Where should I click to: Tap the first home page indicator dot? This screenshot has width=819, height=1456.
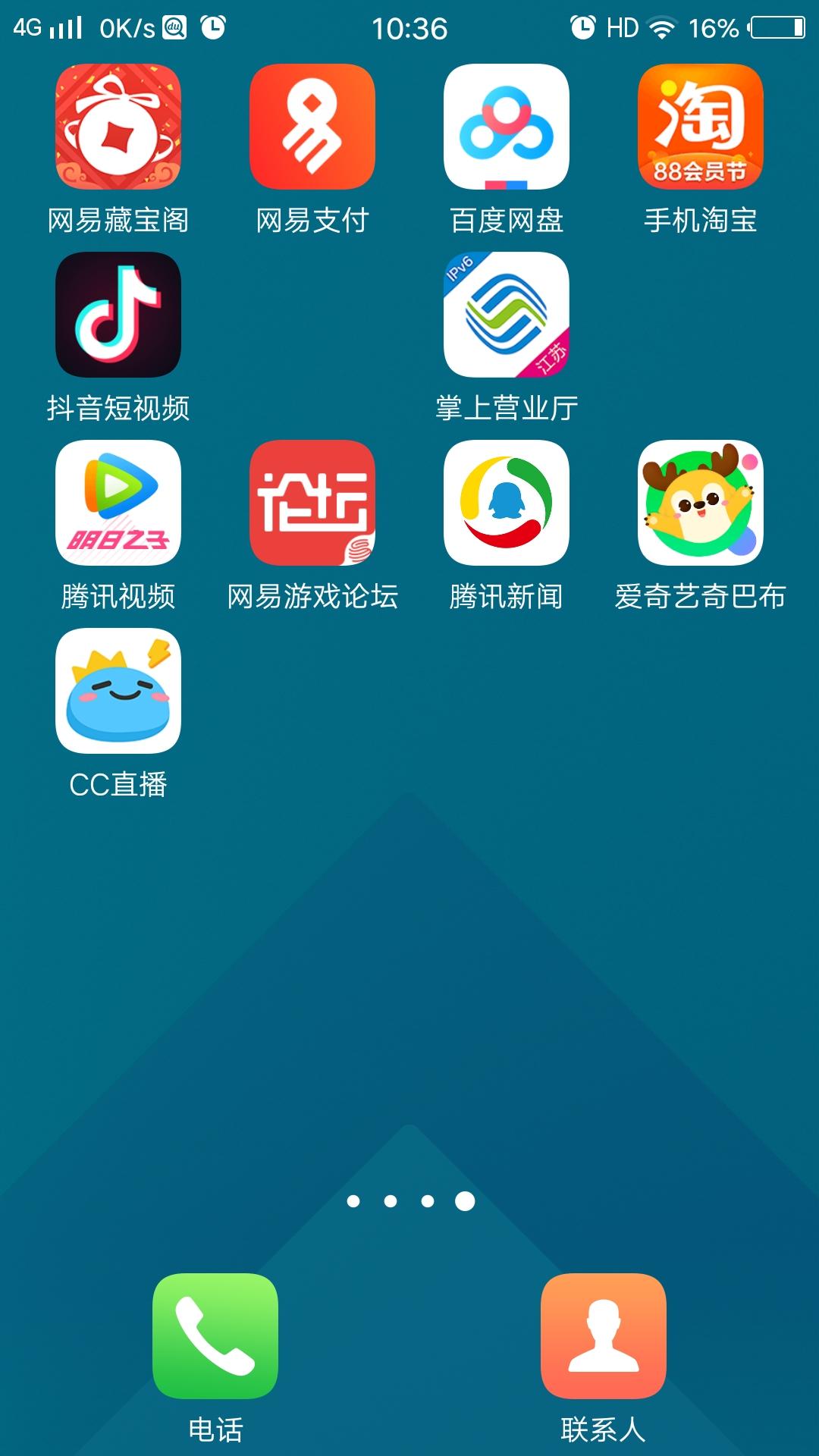click(x=353, y=1201)
